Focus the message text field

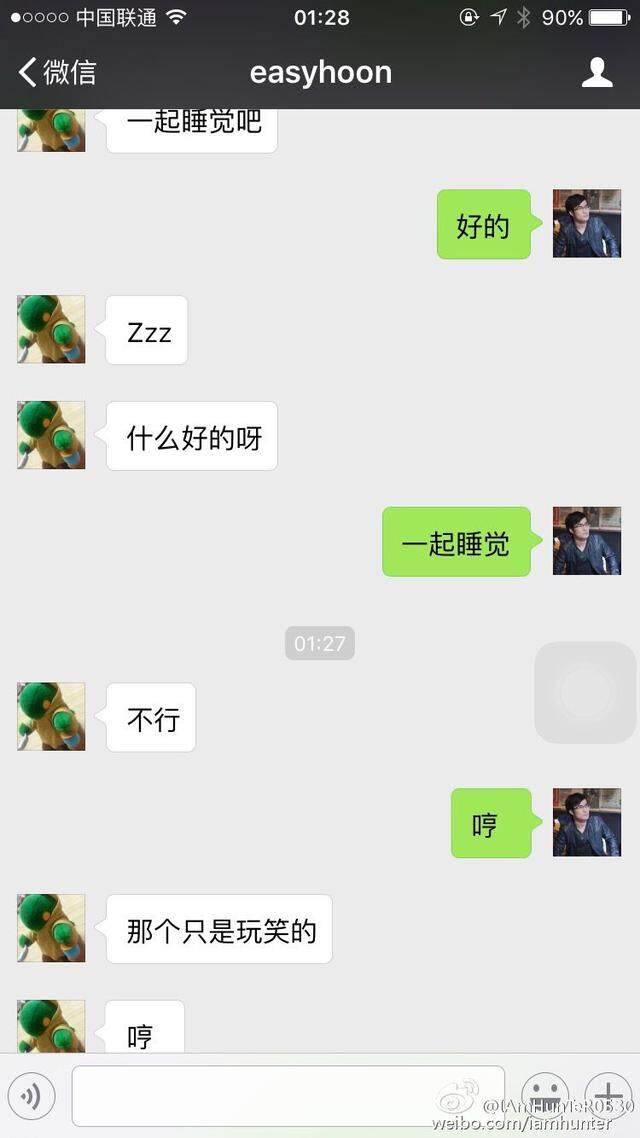288,1096
